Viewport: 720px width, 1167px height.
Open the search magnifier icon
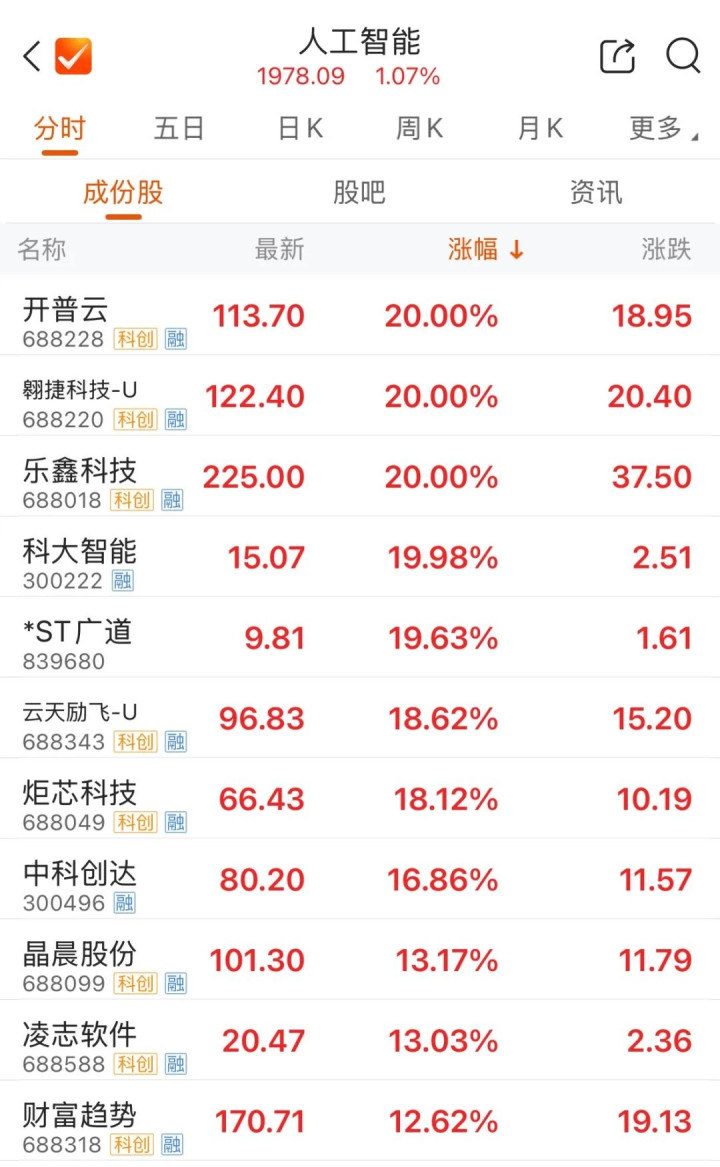pyautogui.click(x=683, y=56)
